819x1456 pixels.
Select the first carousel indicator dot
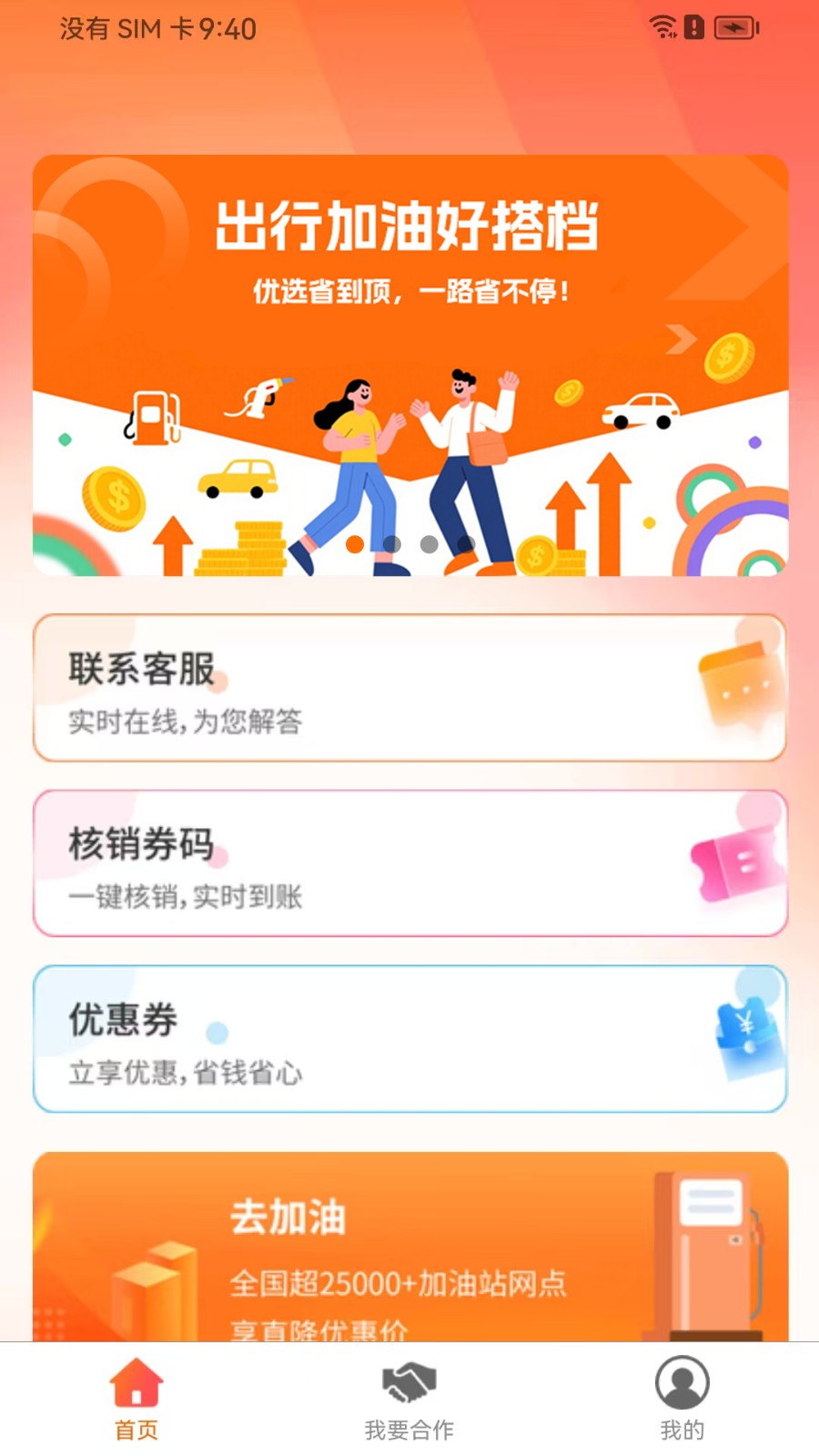(355, 542)
